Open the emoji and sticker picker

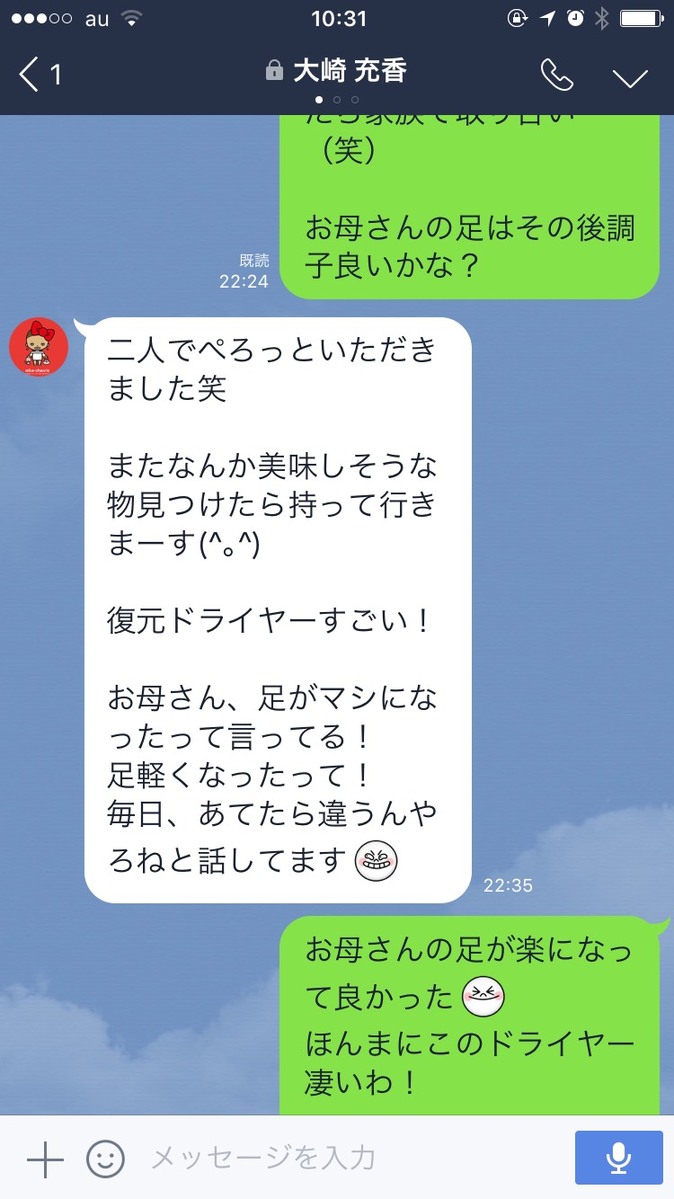tap(106, 1159)
